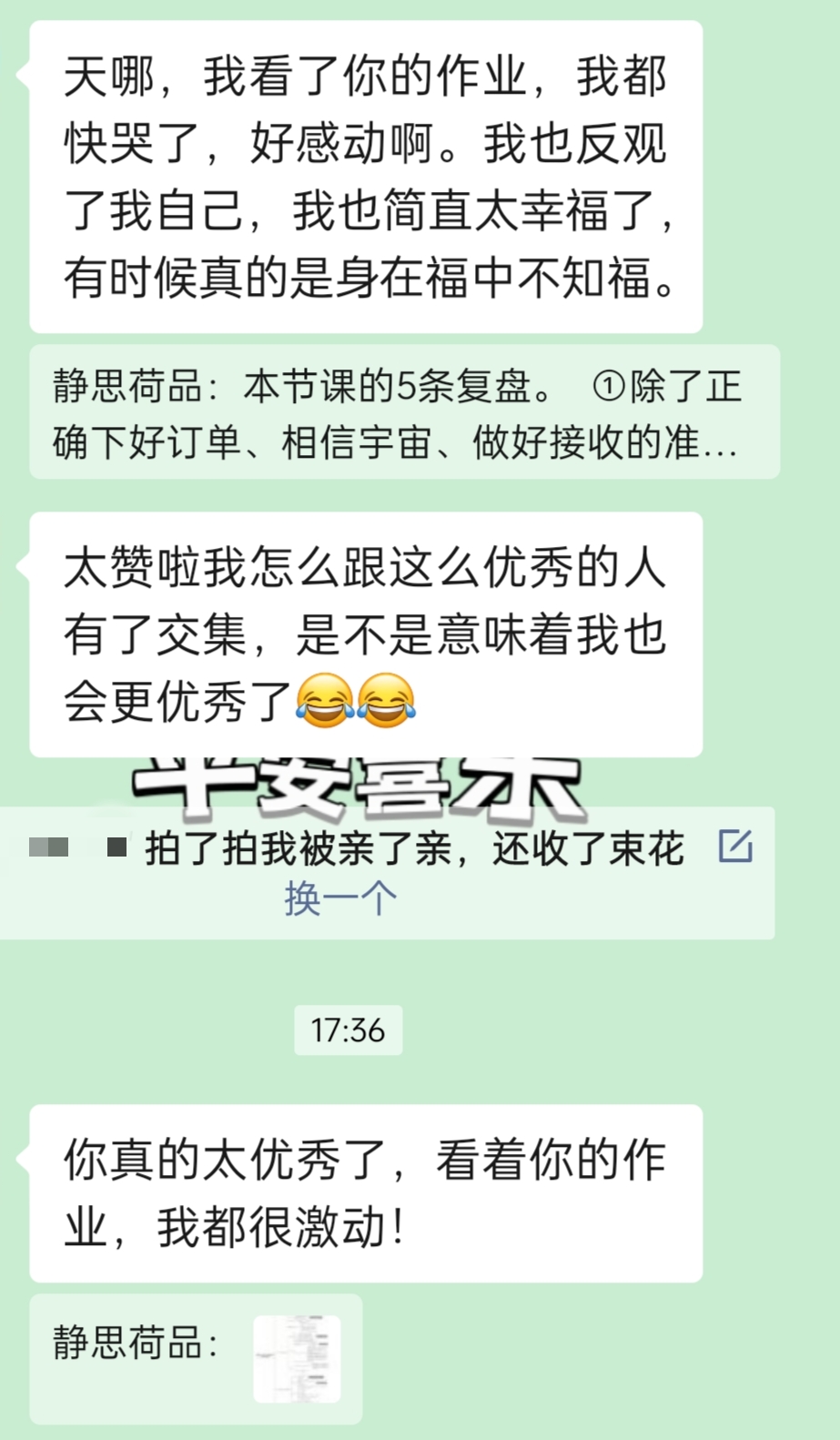Open the quoted message about 本节课的5条复盘

coord(403,412)
